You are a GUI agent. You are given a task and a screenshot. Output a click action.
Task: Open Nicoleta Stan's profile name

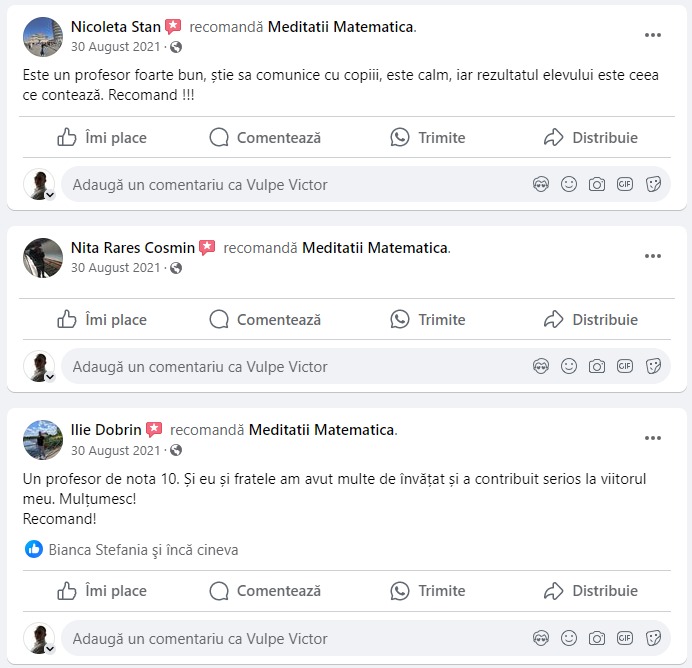(x=115, y=27)
